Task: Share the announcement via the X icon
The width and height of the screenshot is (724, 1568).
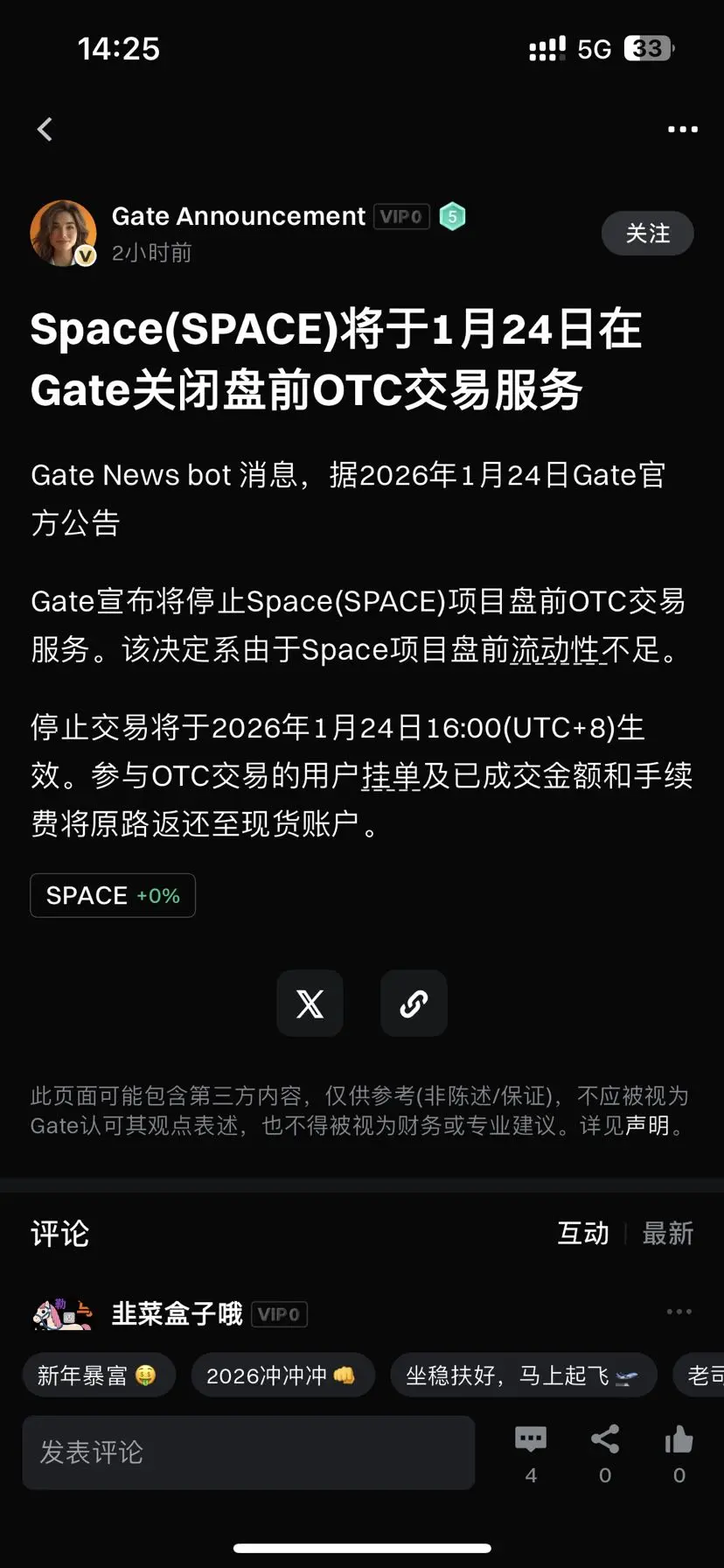Action: pyautogui.click(x=310, y=1003)
